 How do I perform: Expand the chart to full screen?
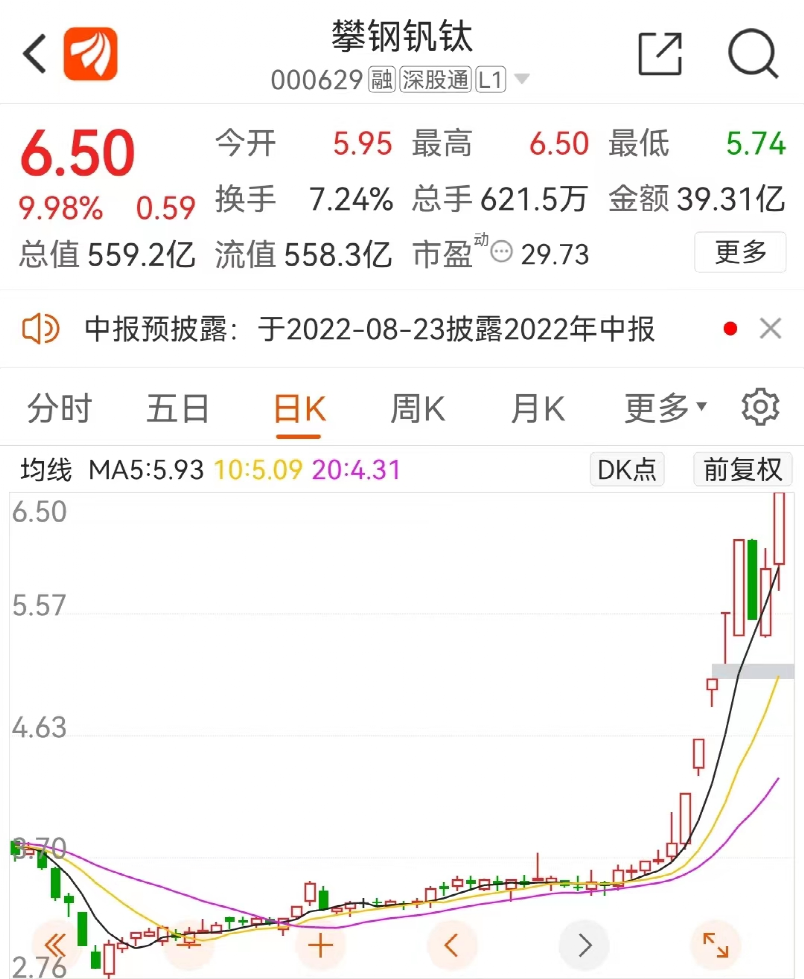click(716, 944)
